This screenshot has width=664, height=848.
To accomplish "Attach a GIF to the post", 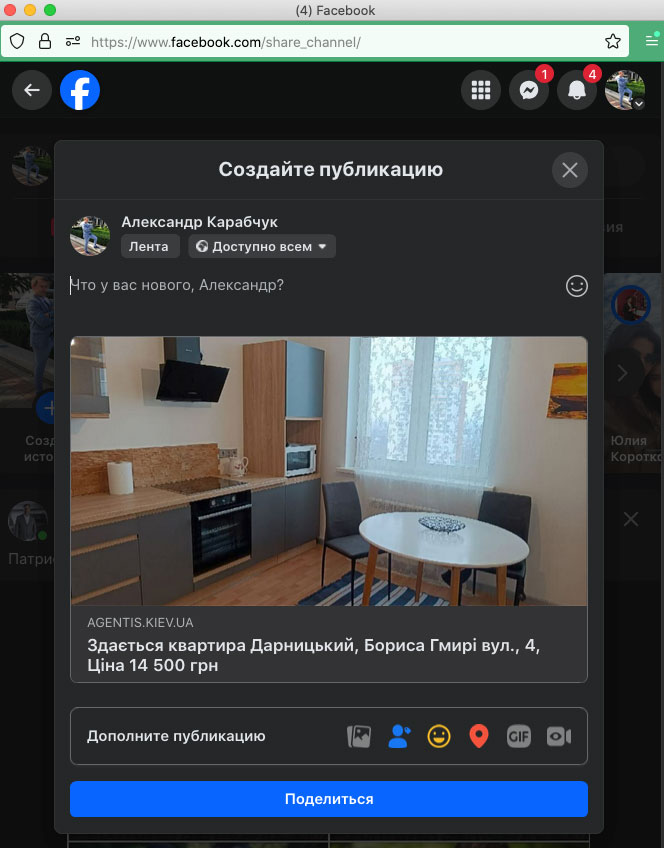I will click(518, 737).
